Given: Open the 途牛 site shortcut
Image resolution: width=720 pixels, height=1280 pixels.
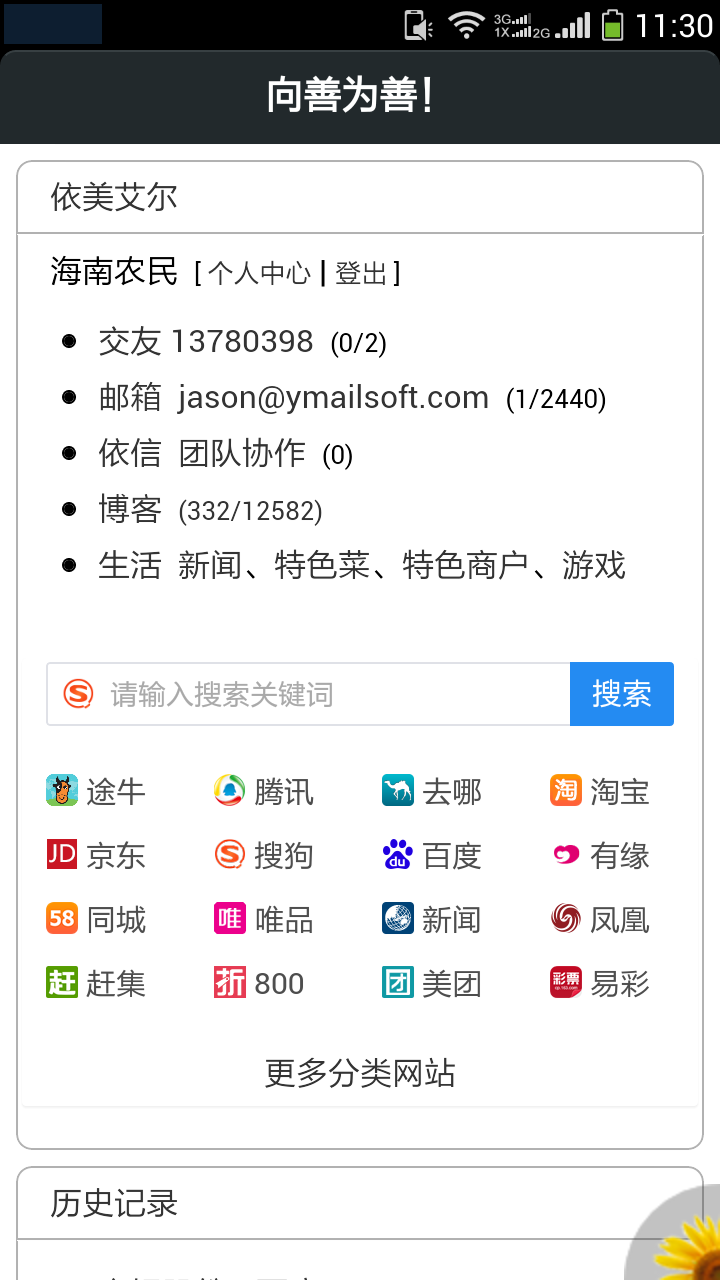Looking at the screenshot, I should 97,792.
